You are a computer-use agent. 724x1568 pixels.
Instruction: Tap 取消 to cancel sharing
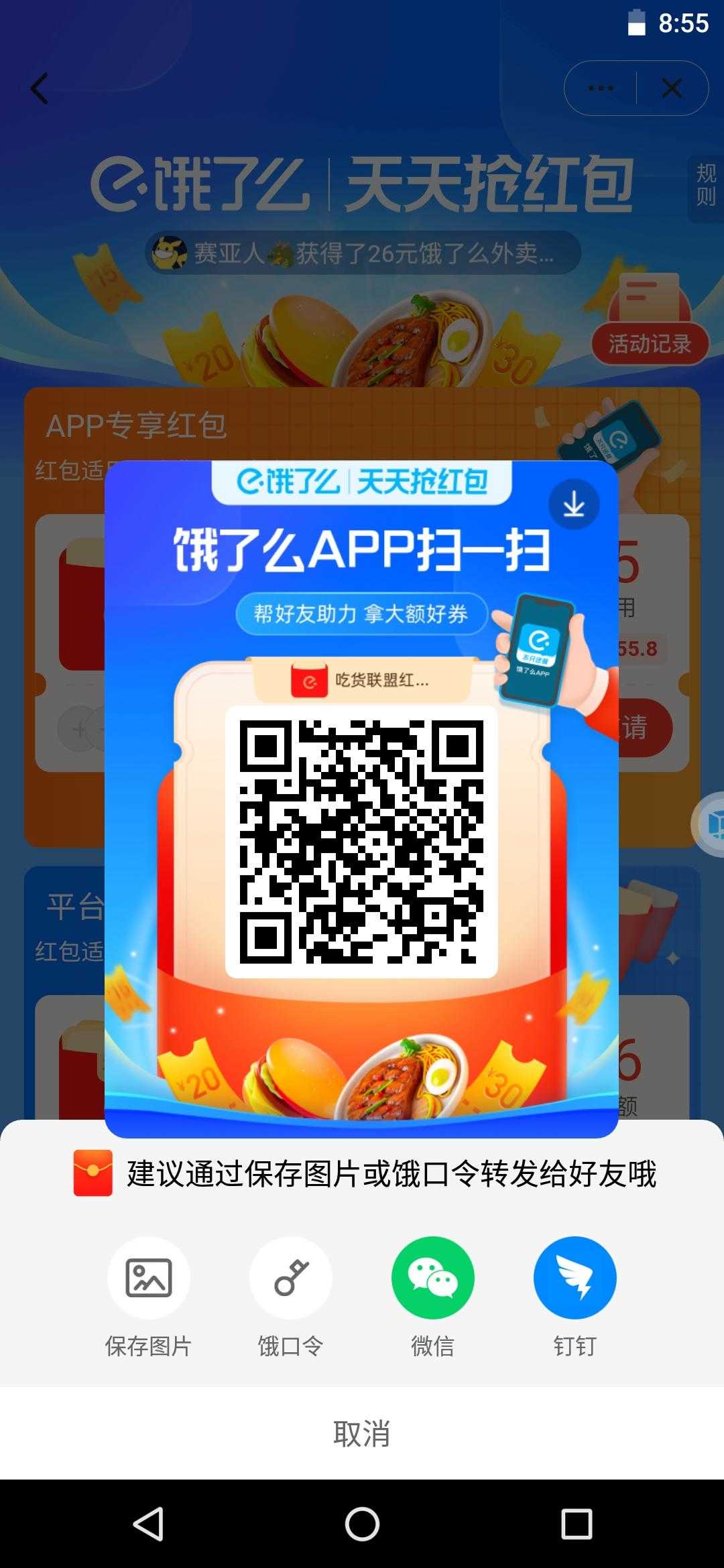point(362,1433)
